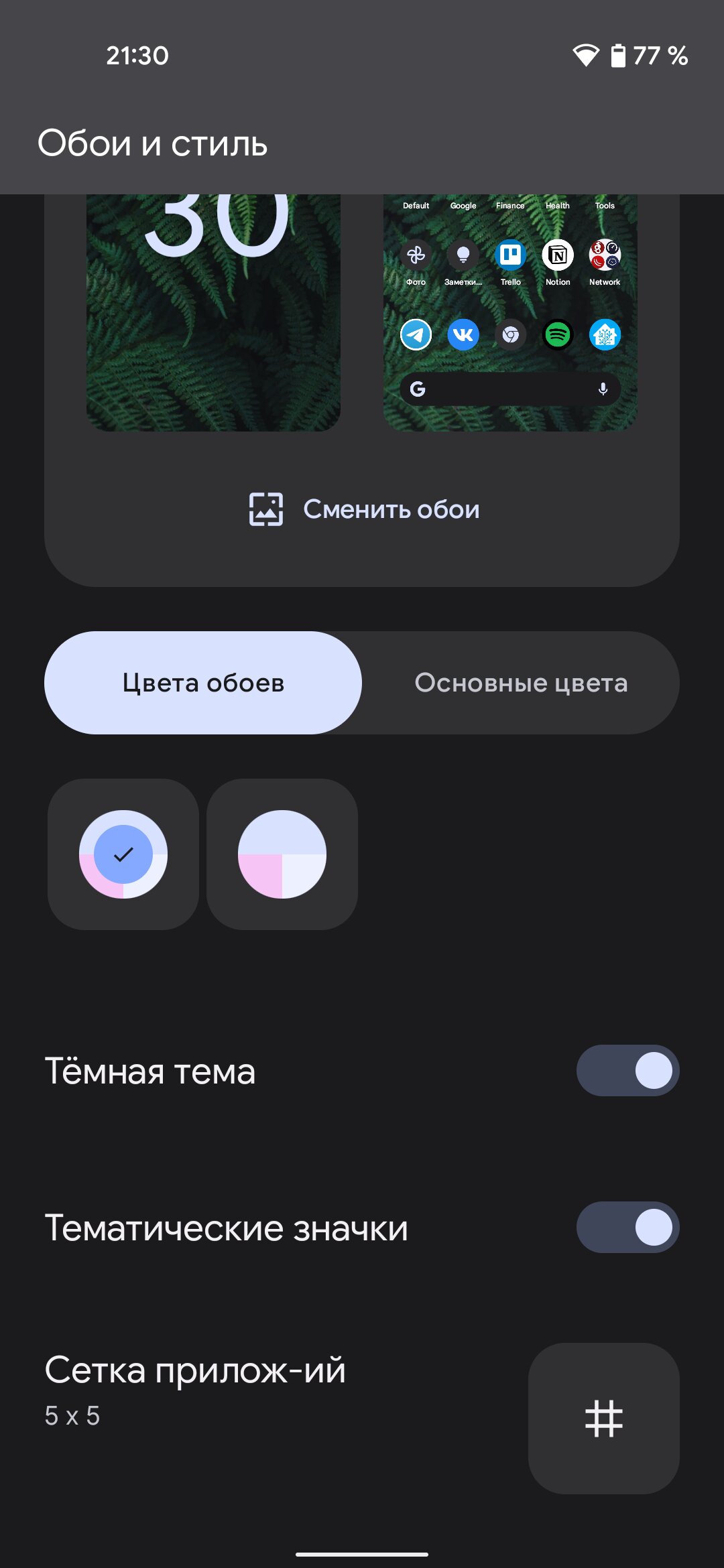Choose the second wallpaper color swatch
Image resolution: width=724 pixels, height=1568 pixels.
[x=282, y=854]
